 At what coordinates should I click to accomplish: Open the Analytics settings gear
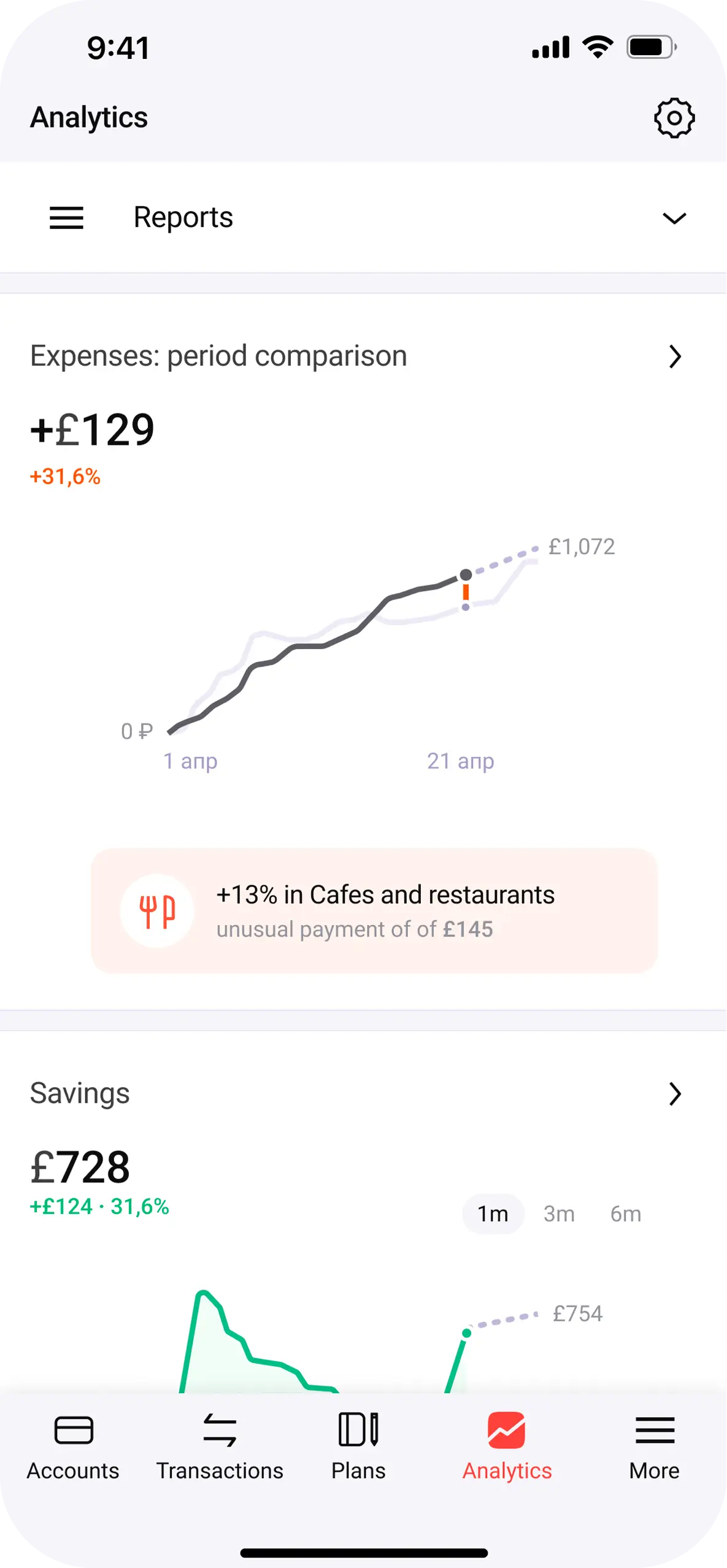[x=674, y=118]
